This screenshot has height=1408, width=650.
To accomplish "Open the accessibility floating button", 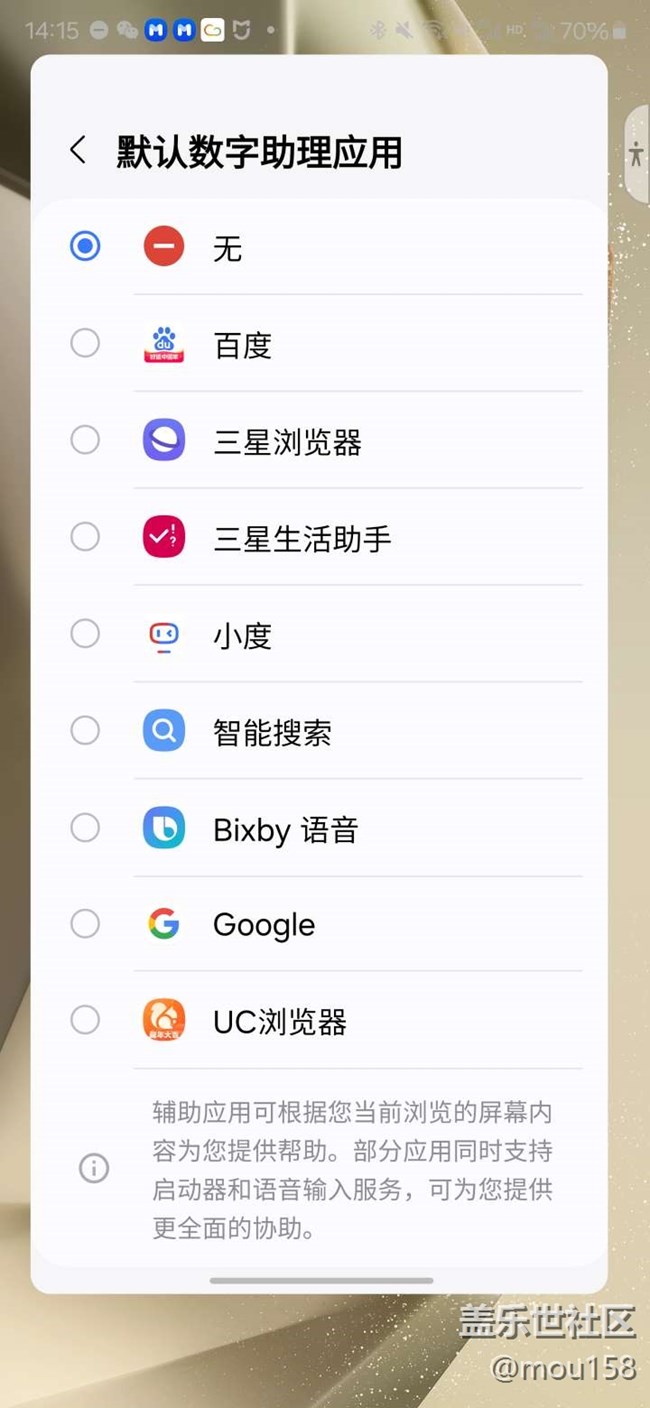I will (x=636, y=154).
